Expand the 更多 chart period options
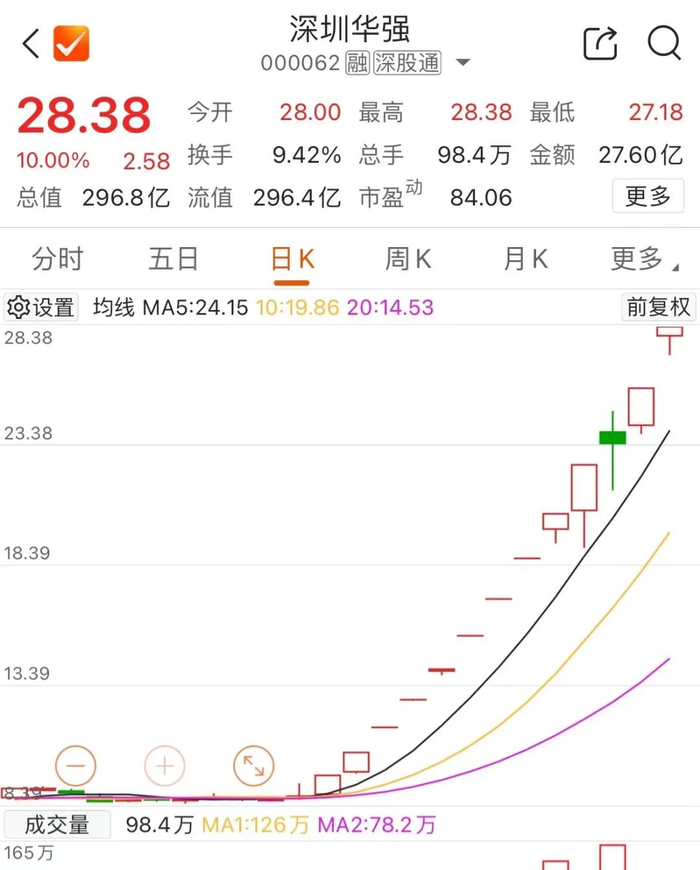Image resolution: width=700 pixels, height=870 pixels. coord(642,260)
